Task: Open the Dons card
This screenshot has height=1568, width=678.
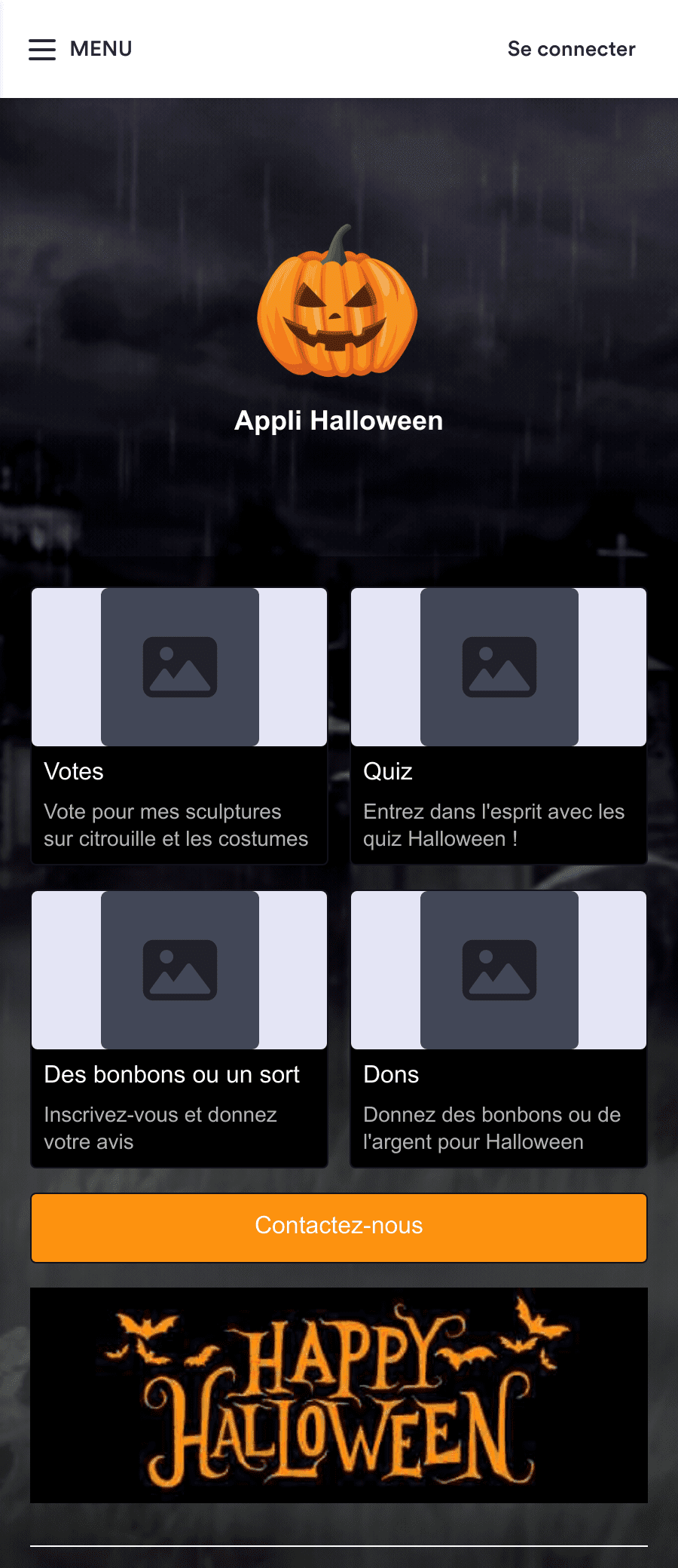Action: (x=499, y=1029)
